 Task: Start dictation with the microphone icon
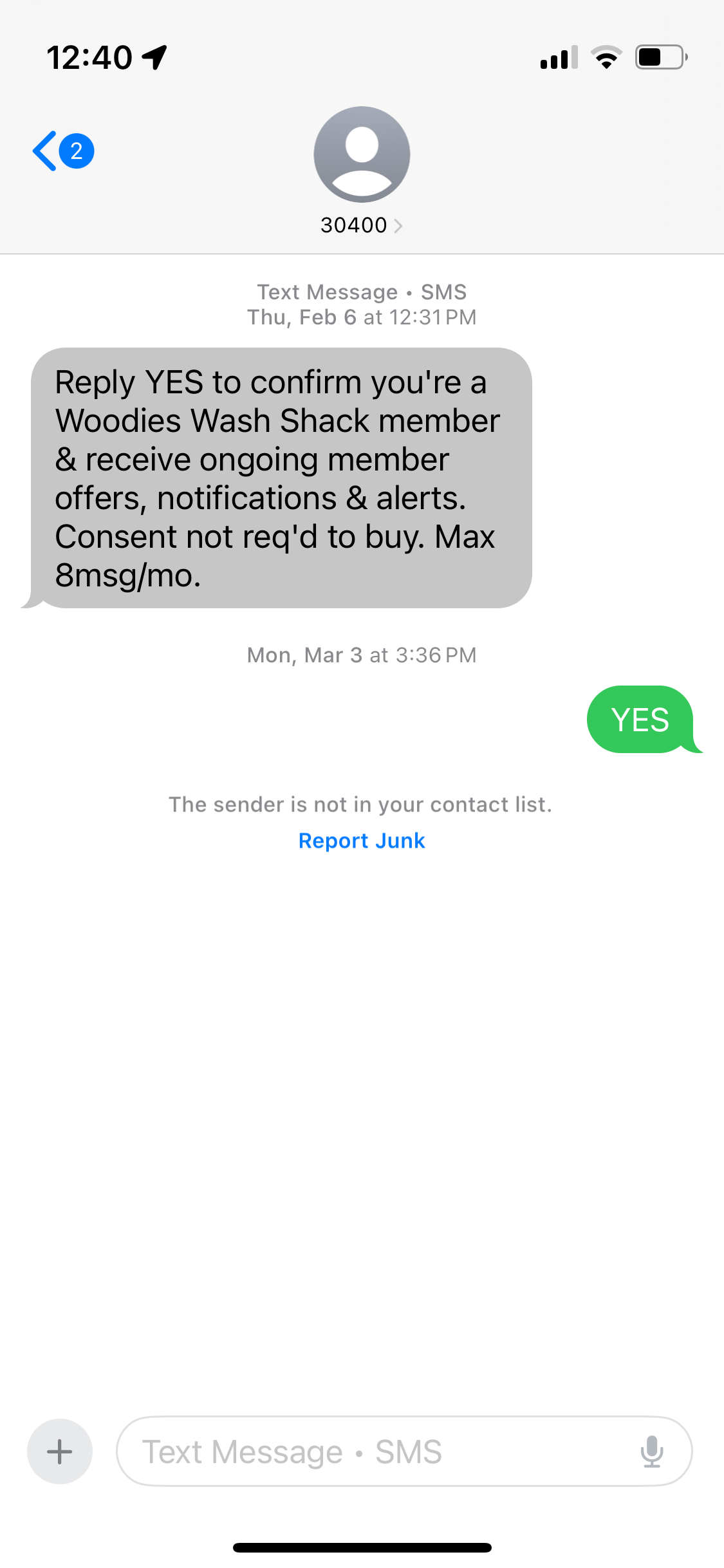click(651, 1451)
